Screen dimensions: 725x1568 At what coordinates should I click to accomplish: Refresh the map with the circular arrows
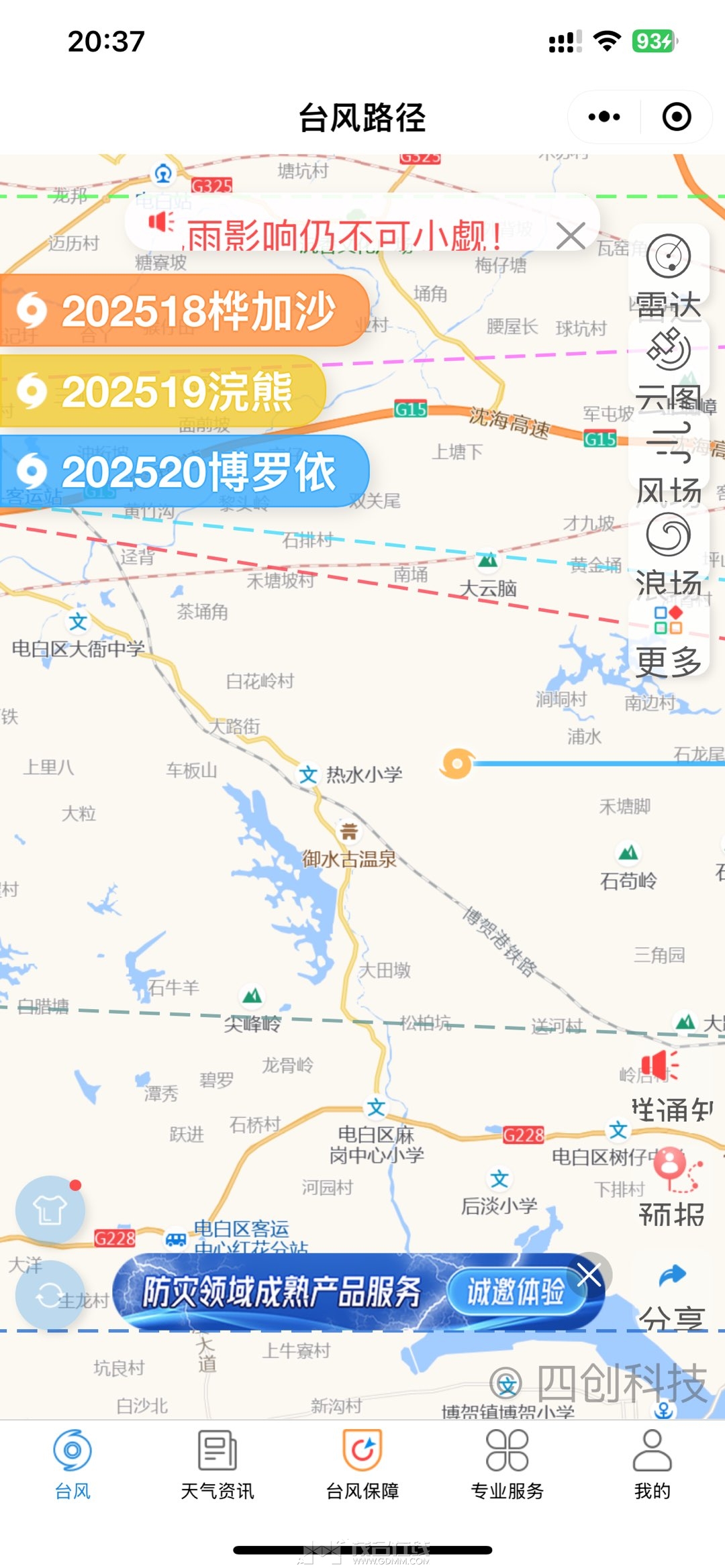49,1294
